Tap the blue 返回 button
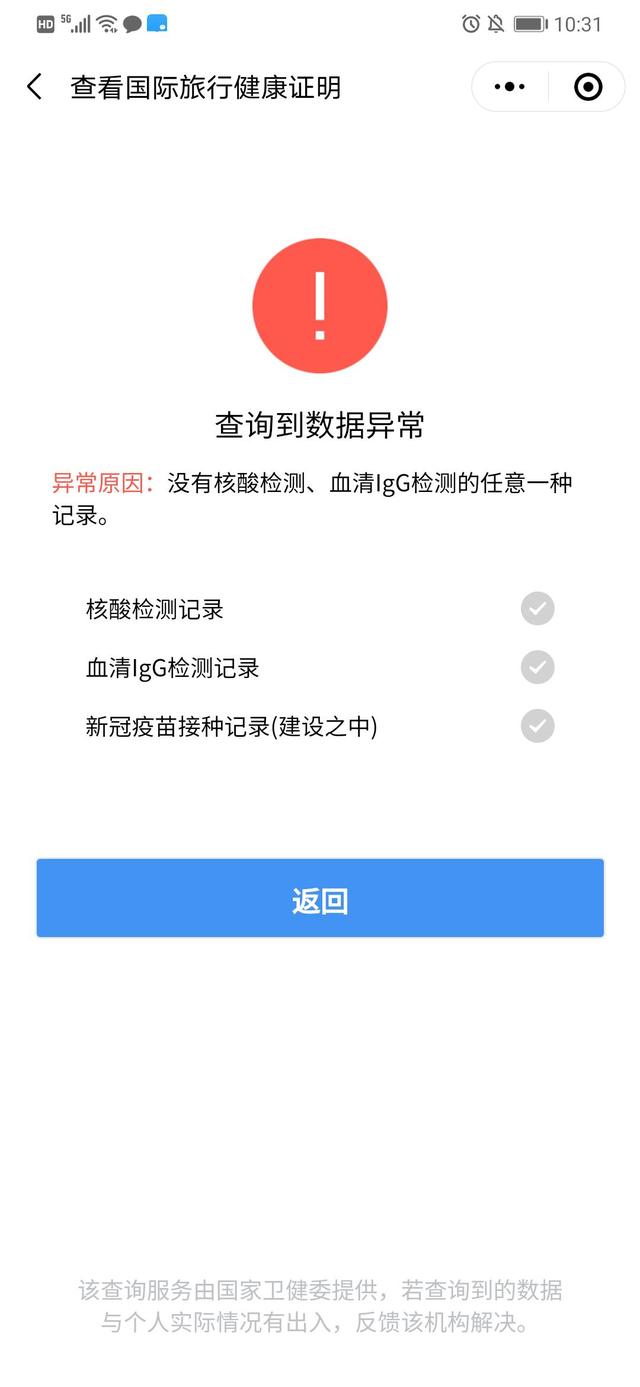The width and height of the screenshot is (640, 1387). pyautogui.click(x=320, y=898)
